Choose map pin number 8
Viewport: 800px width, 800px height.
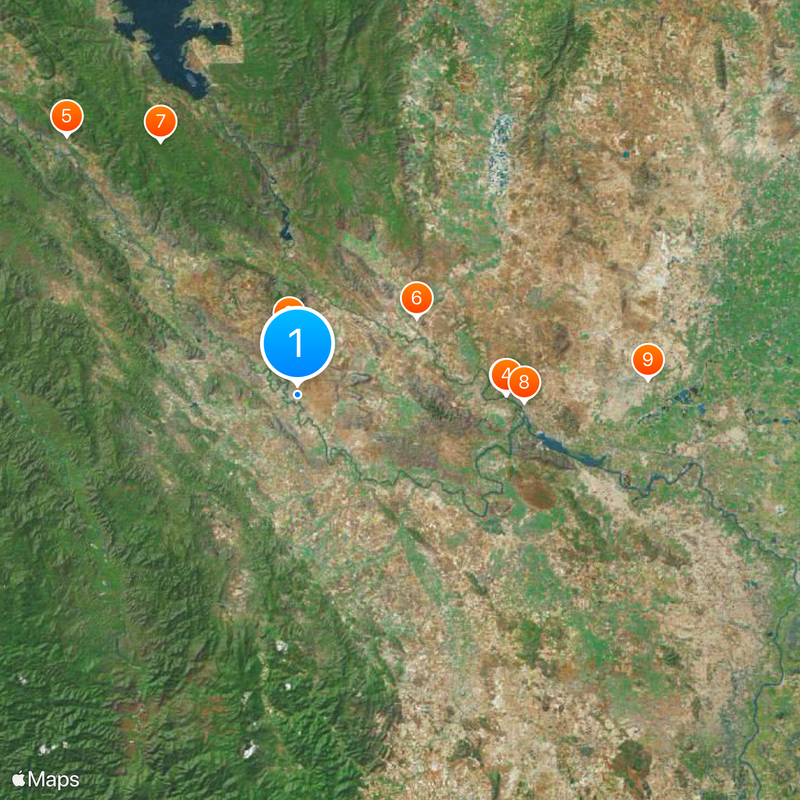525,382
